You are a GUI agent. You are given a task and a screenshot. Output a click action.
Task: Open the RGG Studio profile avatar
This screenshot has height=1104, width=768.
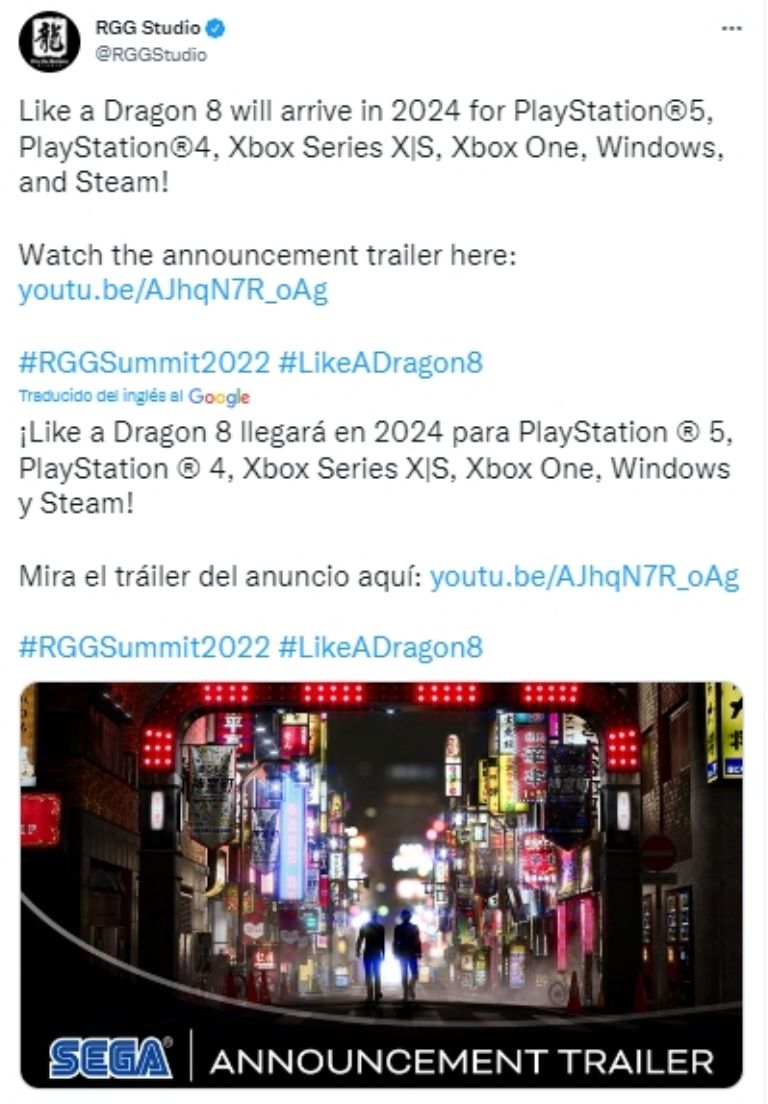tap(49, 41)
